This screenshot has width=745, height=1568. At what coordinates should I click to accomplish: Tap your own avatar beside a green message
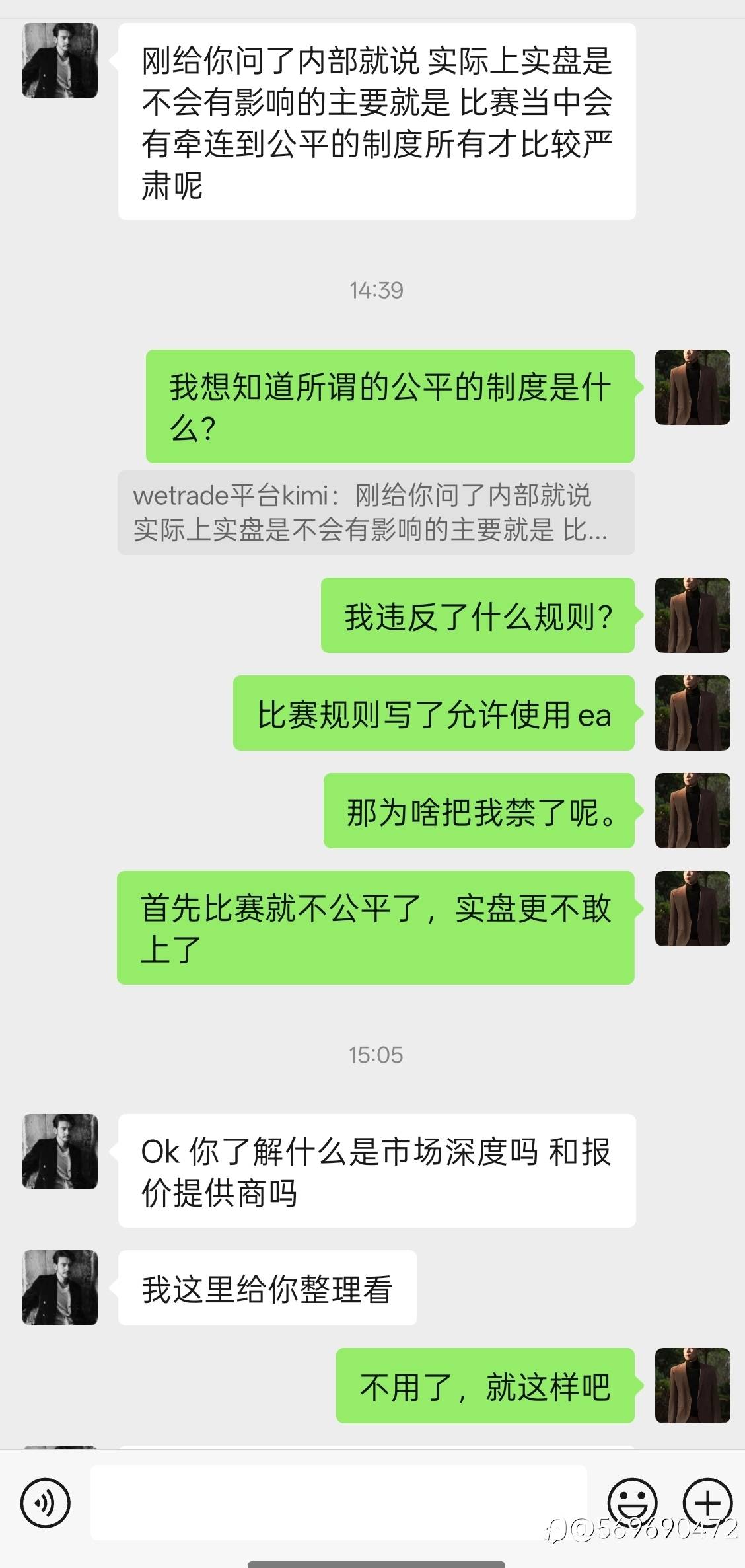(692, 389)
